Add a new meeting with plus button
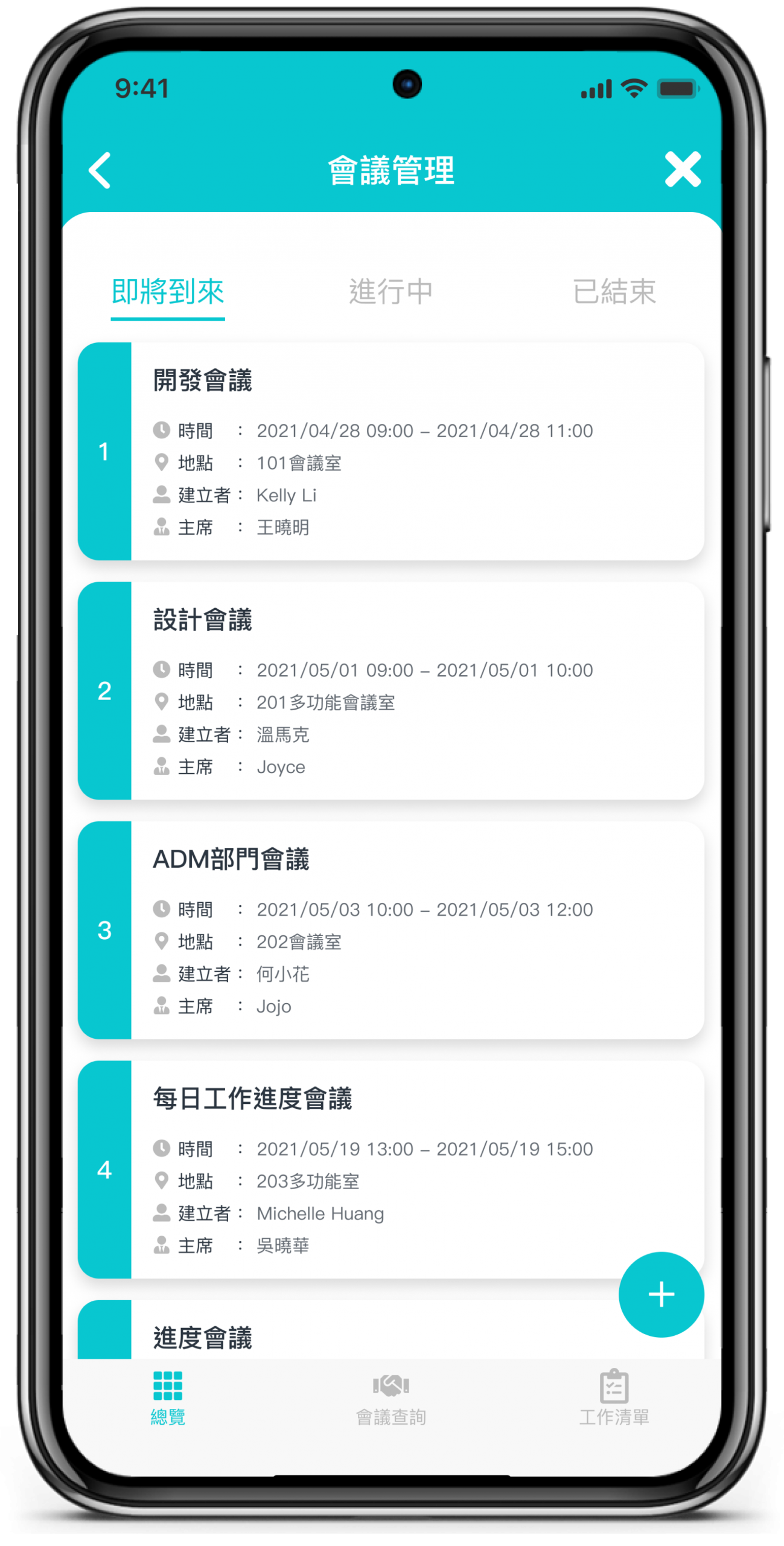The width and height of the screenshot is (784, 1546). click(661, 1294)
